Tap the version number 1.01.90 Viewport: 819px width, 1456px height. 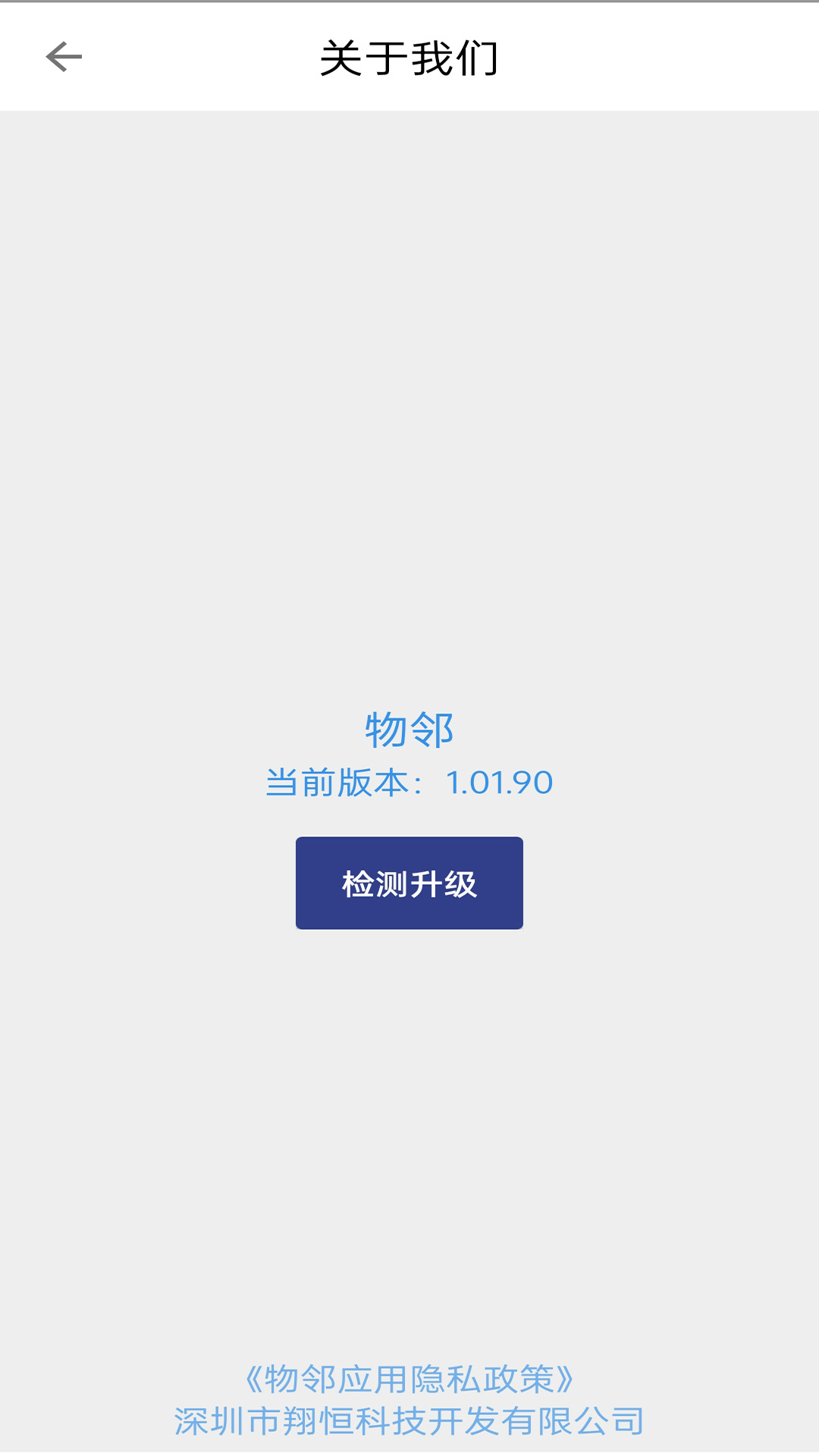tap(499, 783)
